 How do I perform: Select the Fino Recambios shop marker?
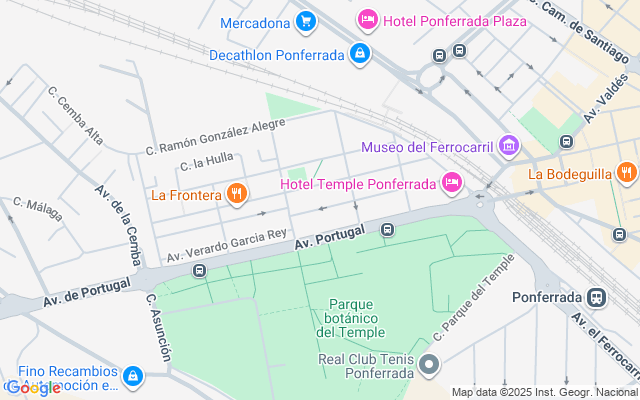click(134, 377)
